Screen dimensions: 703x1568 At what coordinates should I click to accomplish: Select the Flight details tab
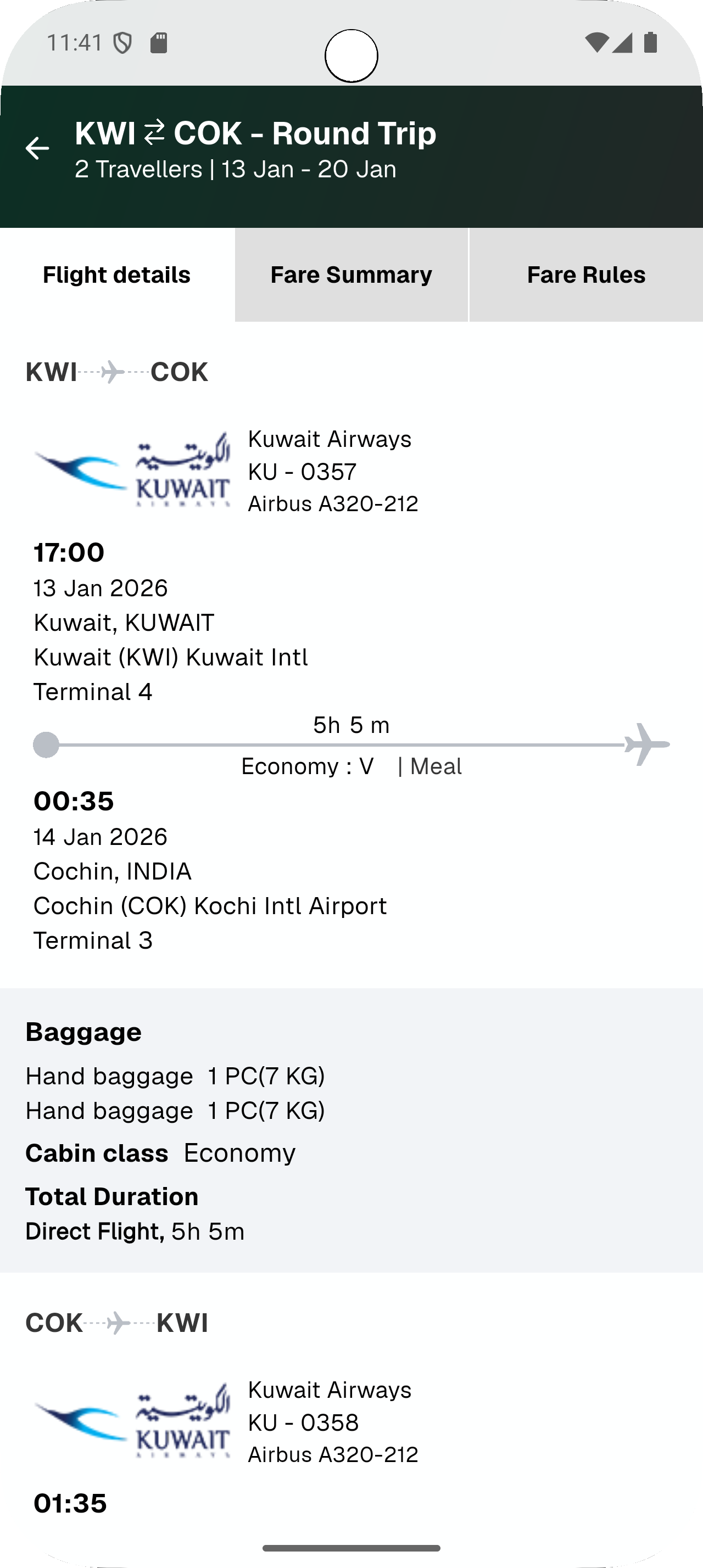(x=117, y=275)
